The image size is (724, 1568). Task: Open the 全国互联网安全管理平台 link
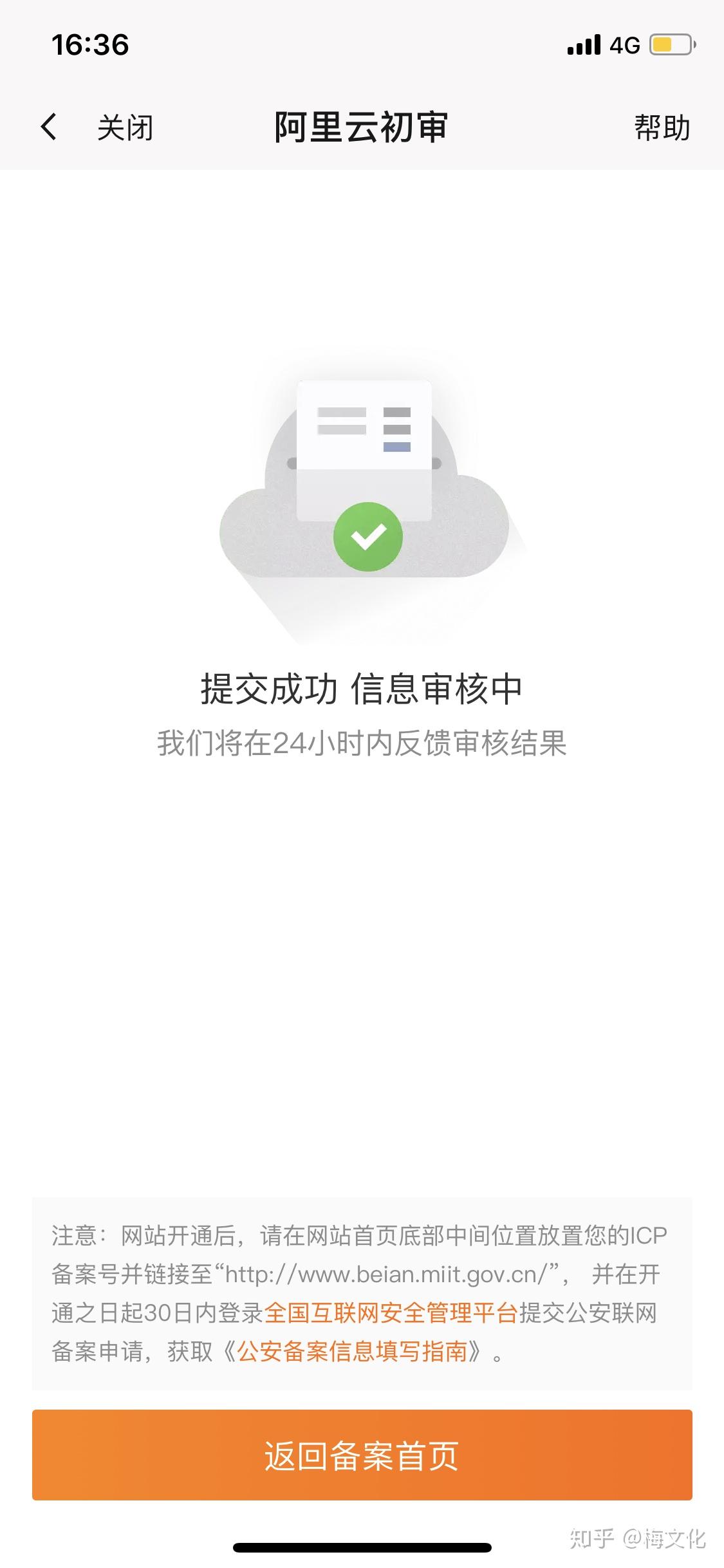[391, 1313]
